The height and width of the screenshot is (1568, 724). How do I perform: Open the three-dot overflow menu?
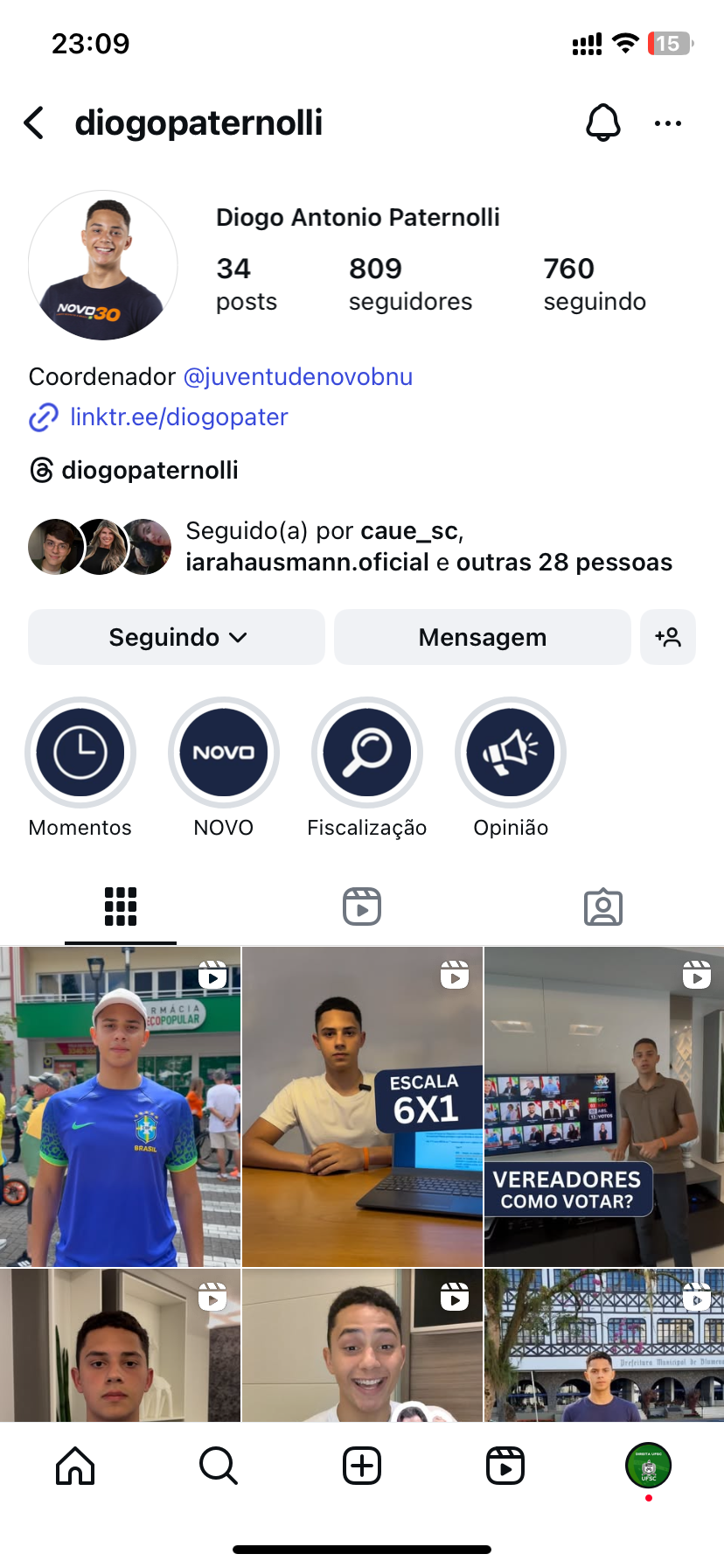(x=668, y=123)
